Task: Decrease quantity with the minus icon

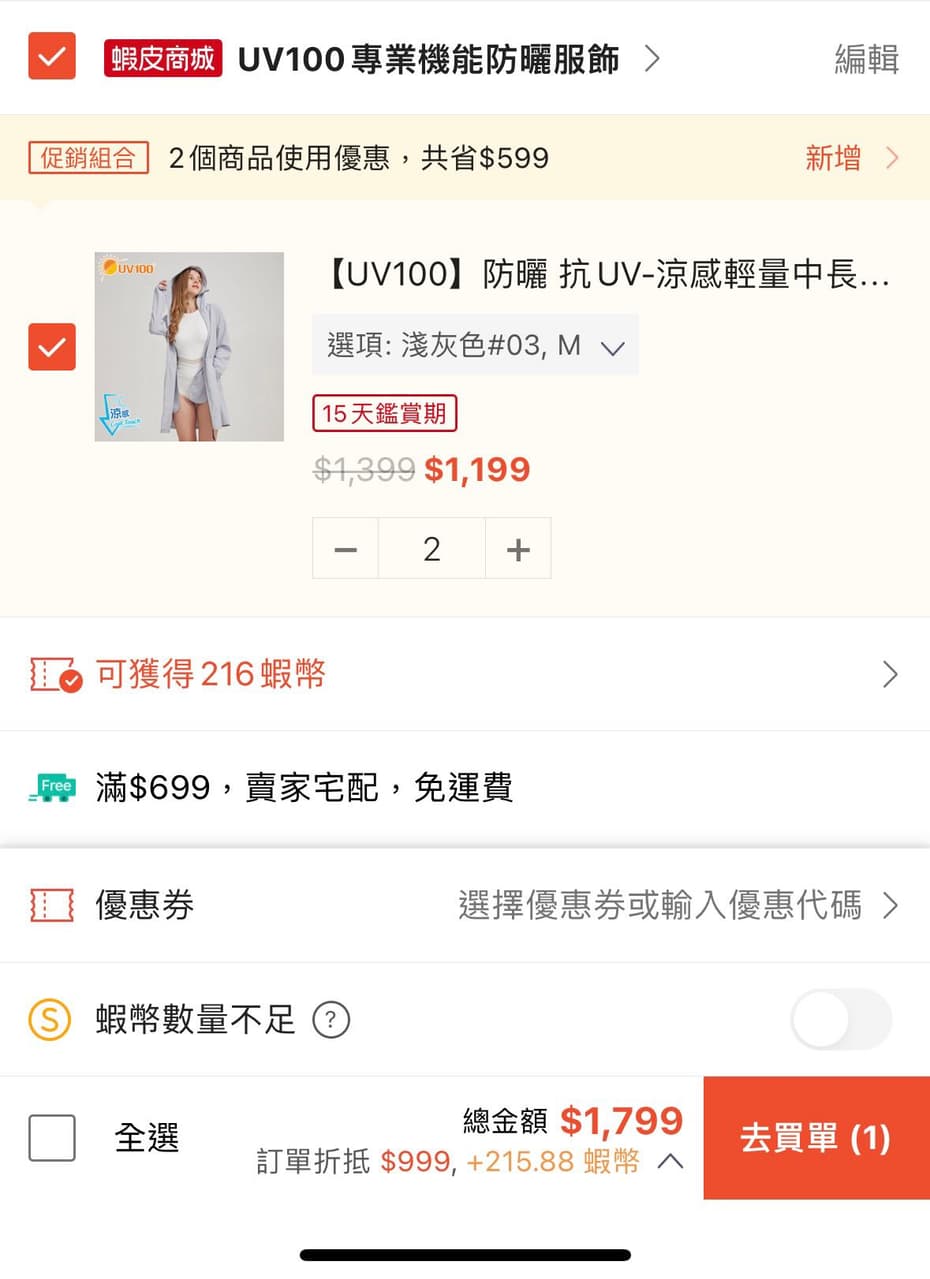Action: point(344,548)
